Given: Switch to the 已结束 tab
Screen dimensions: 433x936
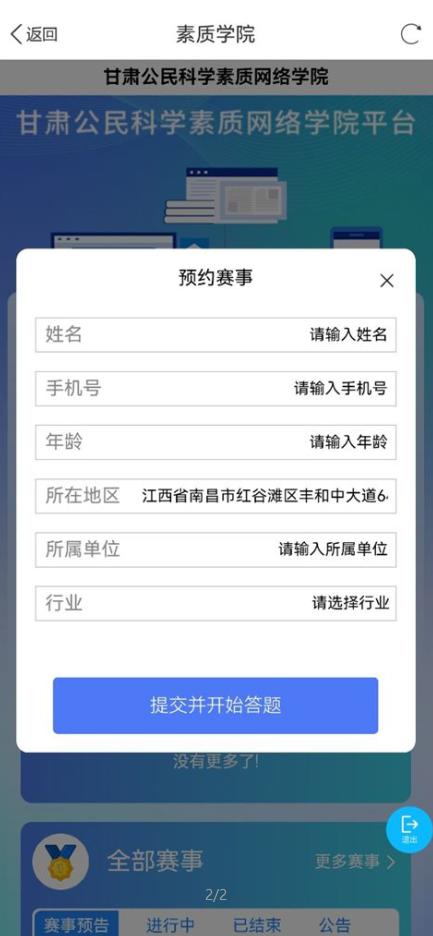Looking at the screenshot, I should click(257, 925).
